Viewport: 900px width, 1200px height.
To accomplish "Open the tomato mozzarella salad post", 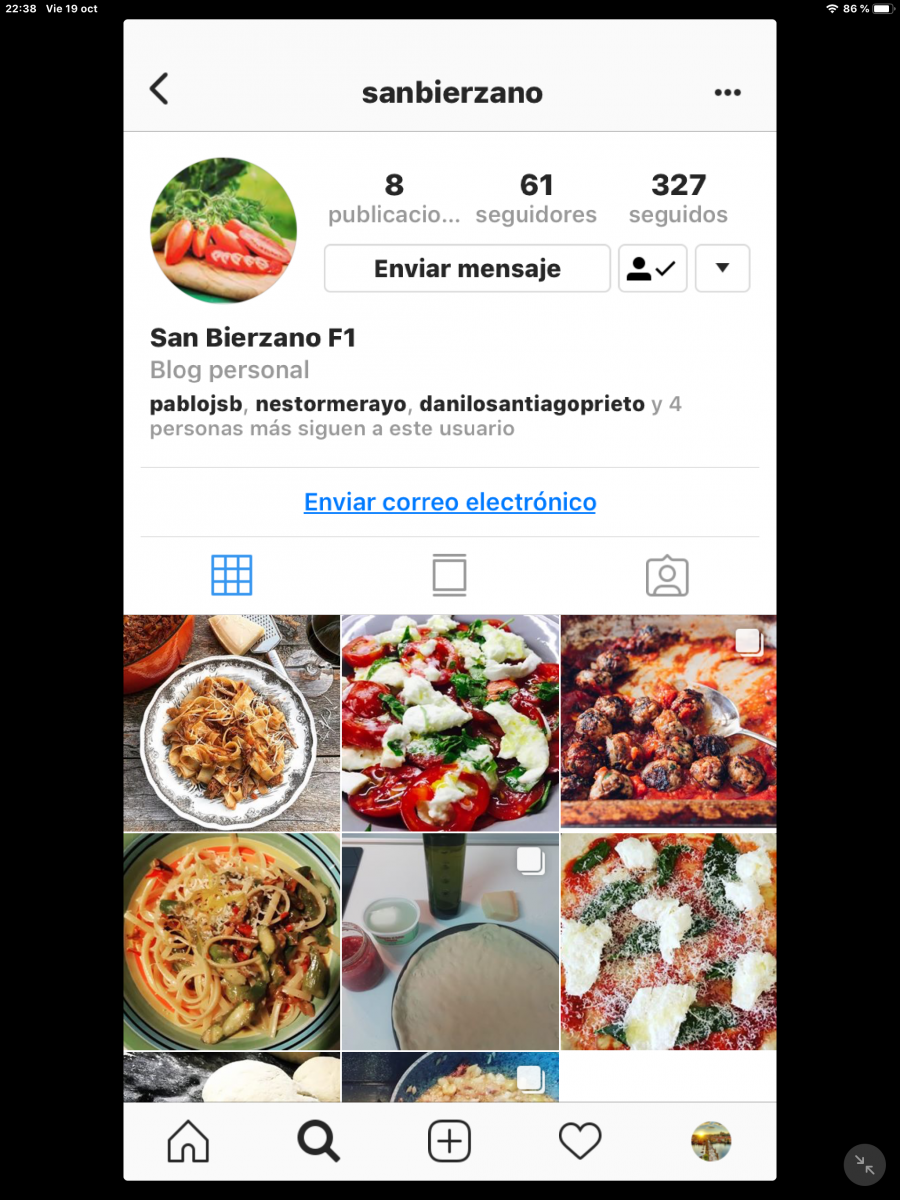I will point(450,722).
